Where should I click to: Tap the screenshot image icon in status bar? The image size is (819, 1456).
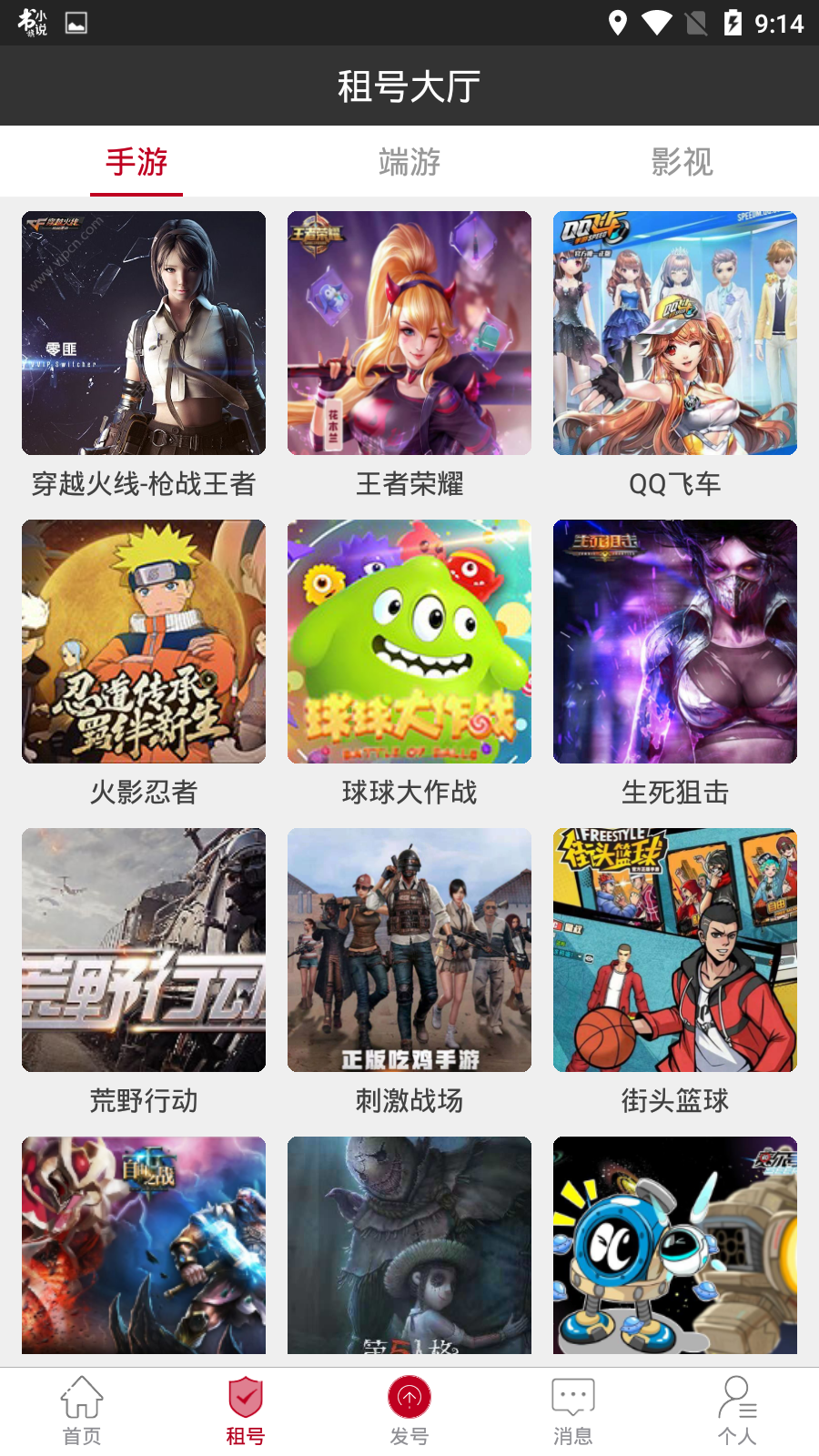coord(76,22)
